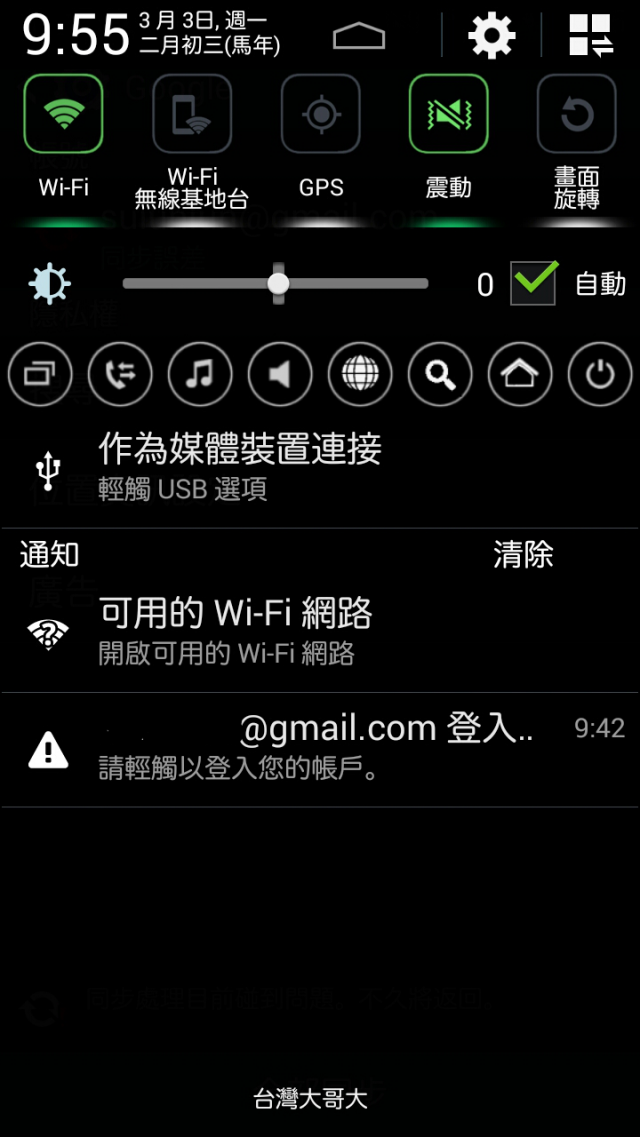This screenshot has width=640, height=1138.
Task: Turn off Wi-Fi toggle
Action: pyautogui.click(x=64, y=114)
